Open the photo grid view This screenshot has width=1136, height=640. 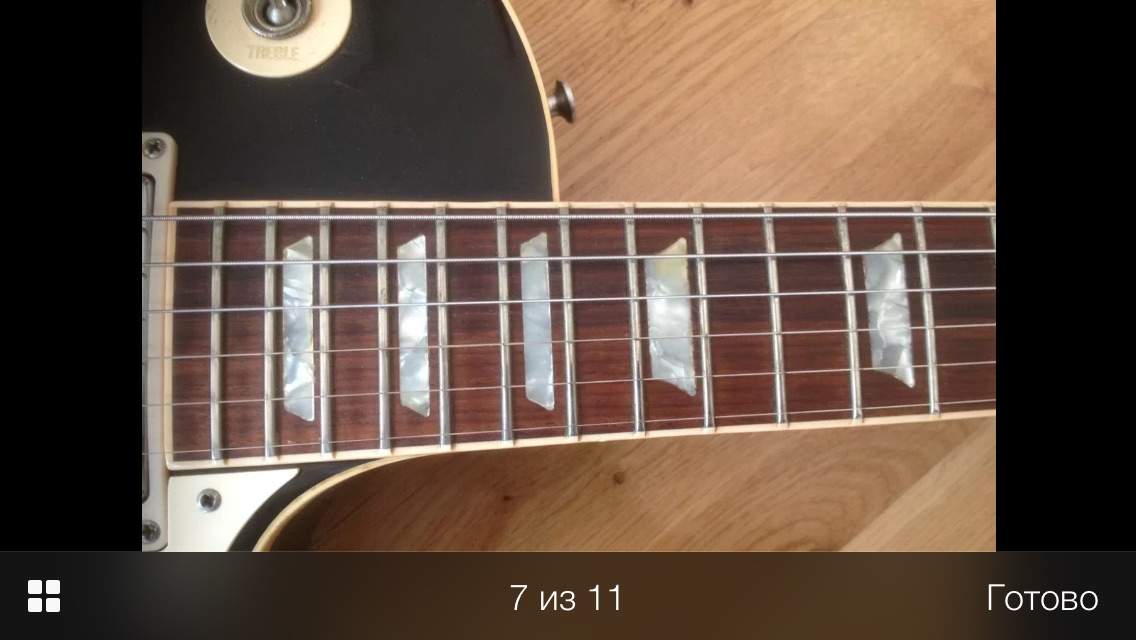coord(44,596)
